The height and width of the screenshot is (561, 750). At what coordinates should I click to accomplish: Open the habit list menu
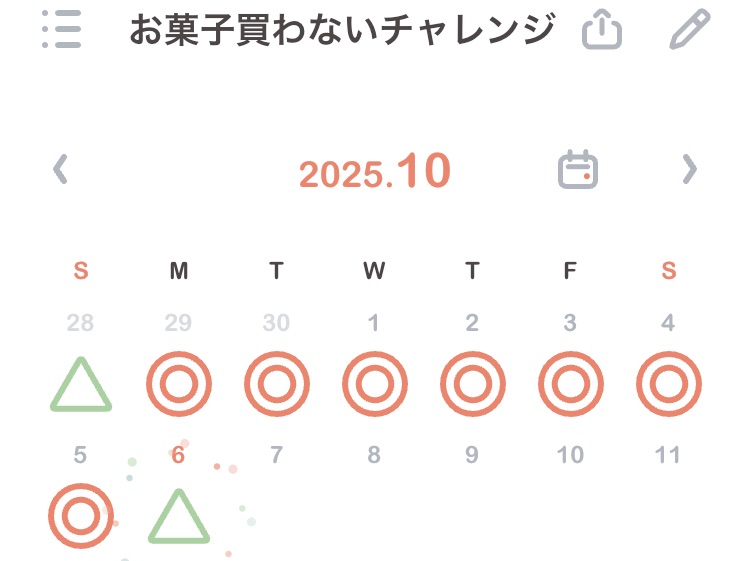point(62,30)
